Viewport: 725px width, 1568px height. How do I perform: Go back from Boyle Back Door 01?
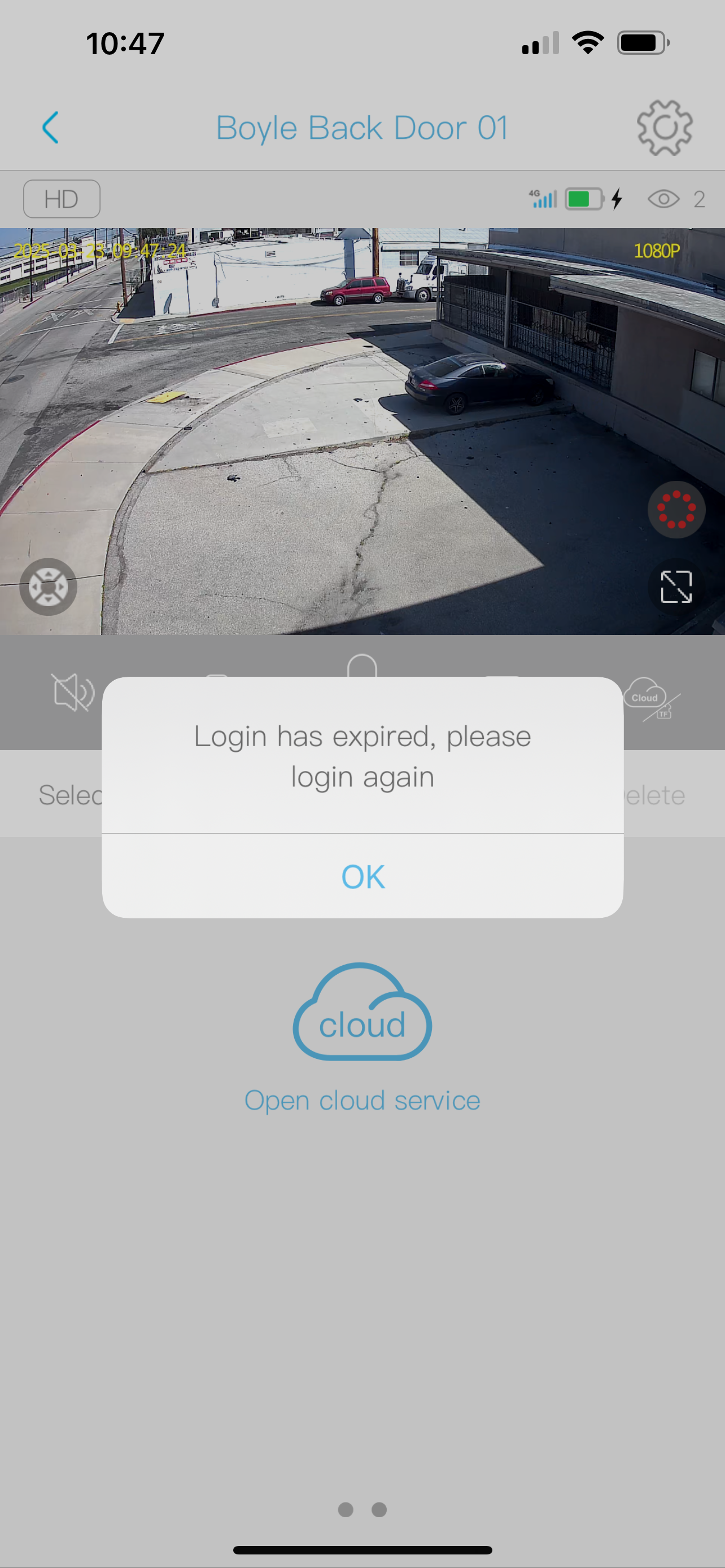[x=51, y=128]
